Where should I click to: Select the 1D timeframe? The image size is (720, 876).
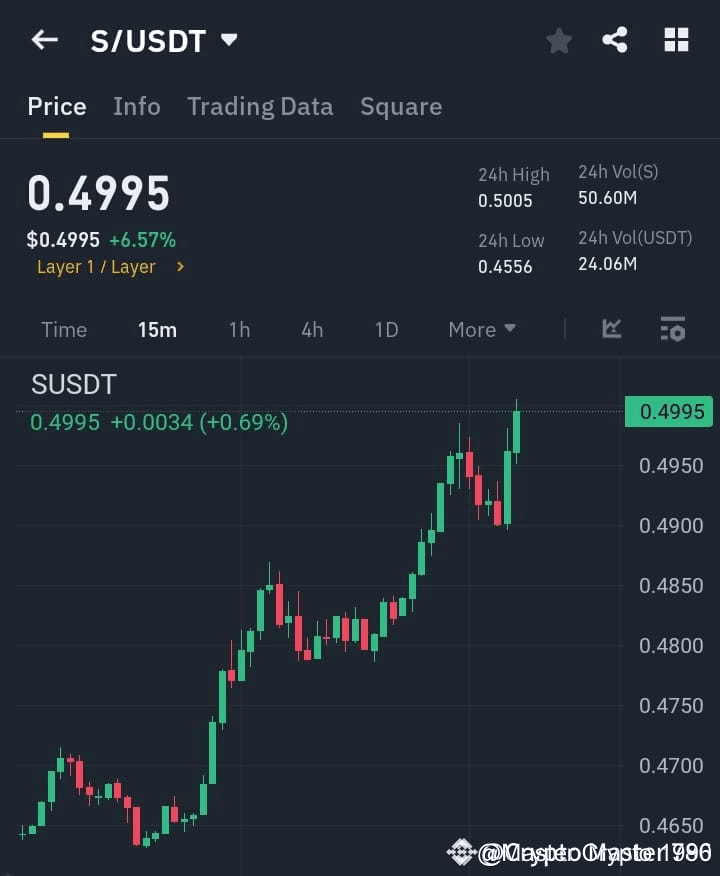(x=385, y=329)
